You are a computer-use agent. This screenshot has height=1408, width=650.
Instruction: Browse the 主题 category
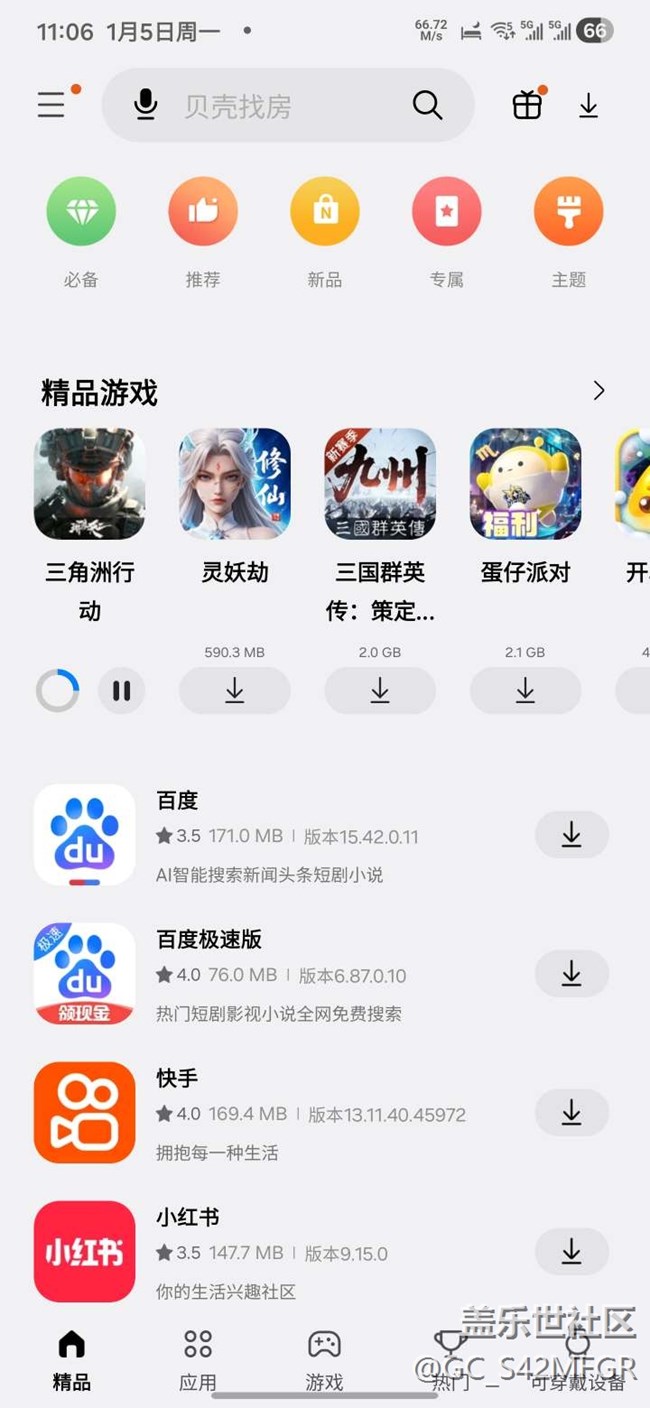(568, 211)
